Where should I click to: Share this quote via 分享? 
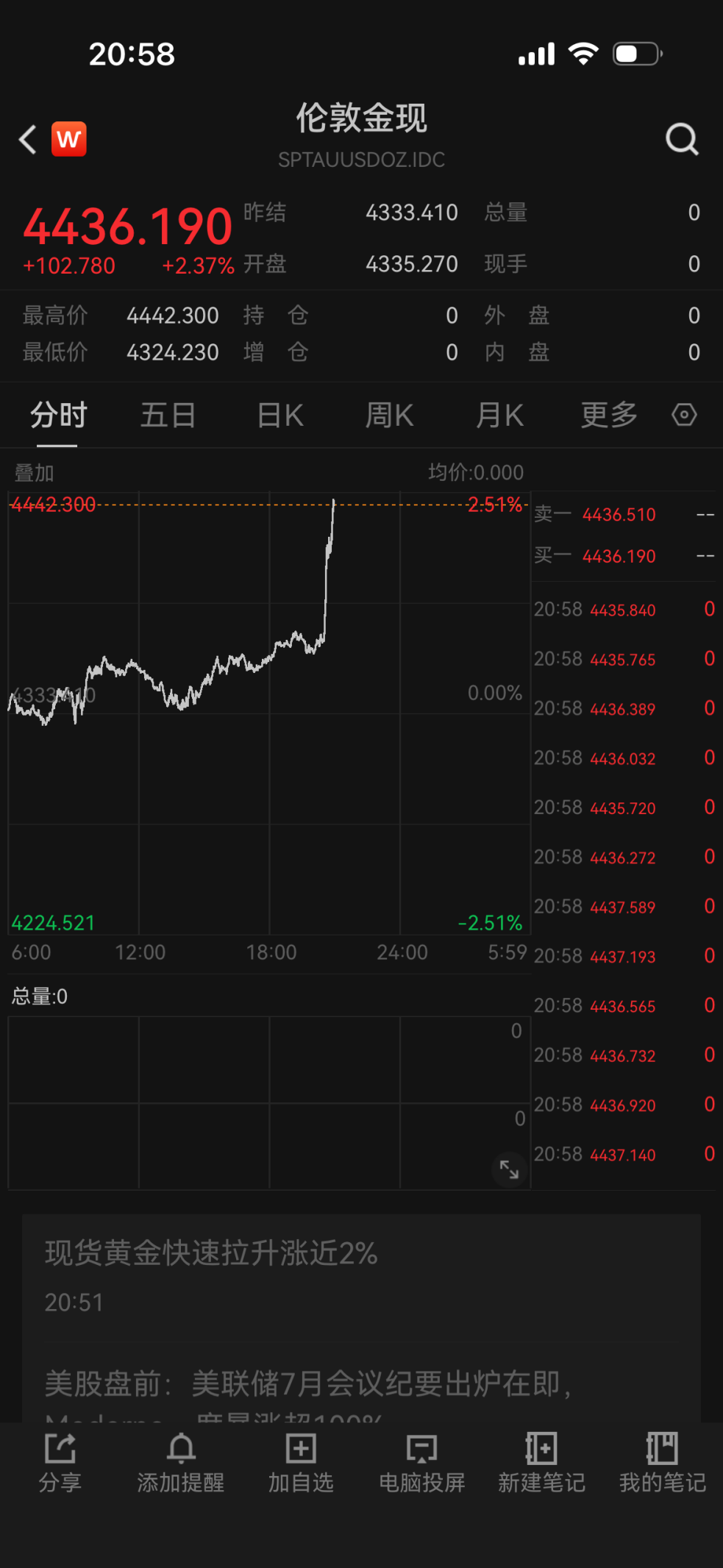(60, 1463)
